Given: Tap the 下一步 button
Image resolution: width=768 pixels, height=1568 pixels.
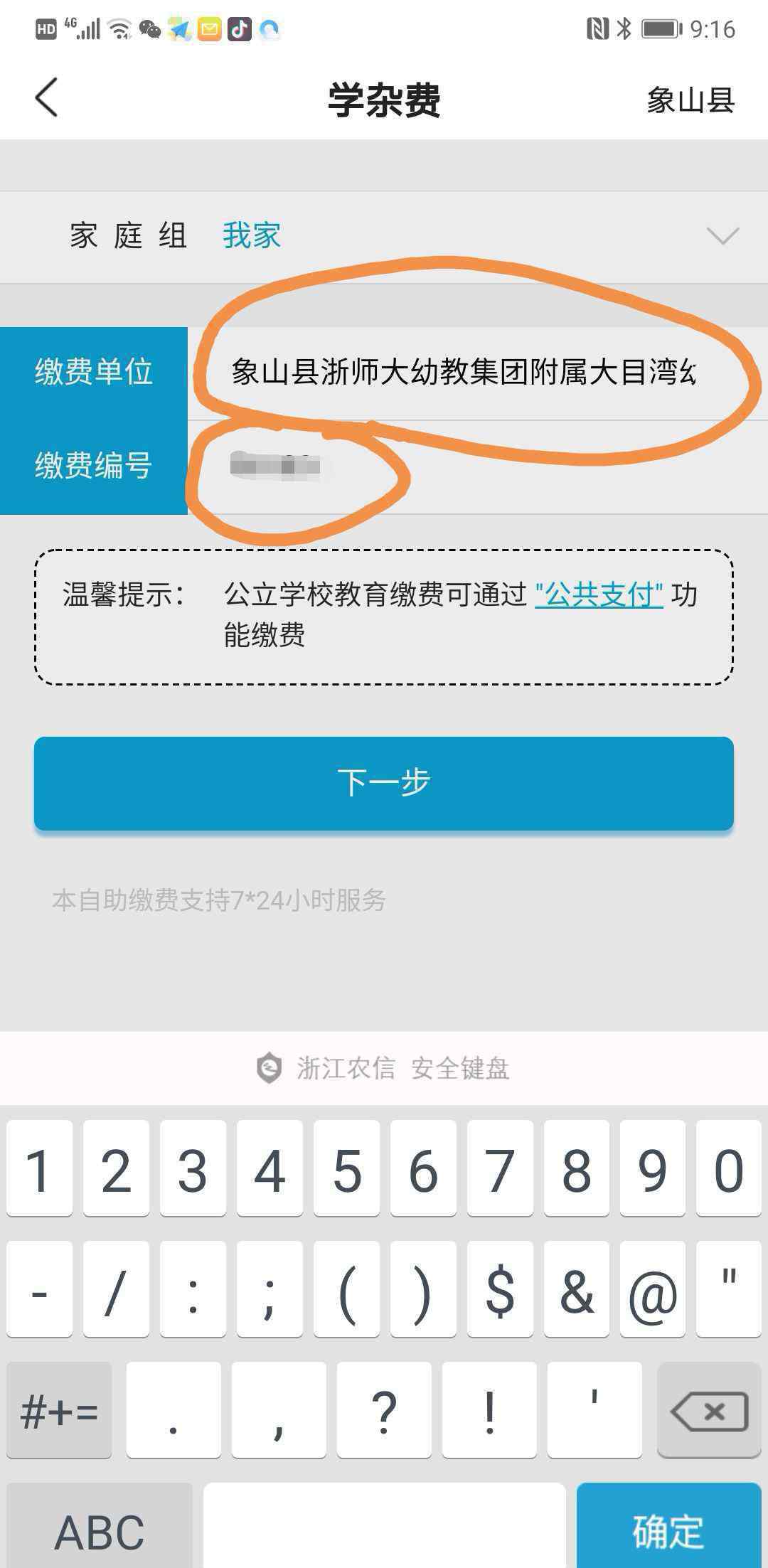Looking at the screenshot, I should point(384,783).
